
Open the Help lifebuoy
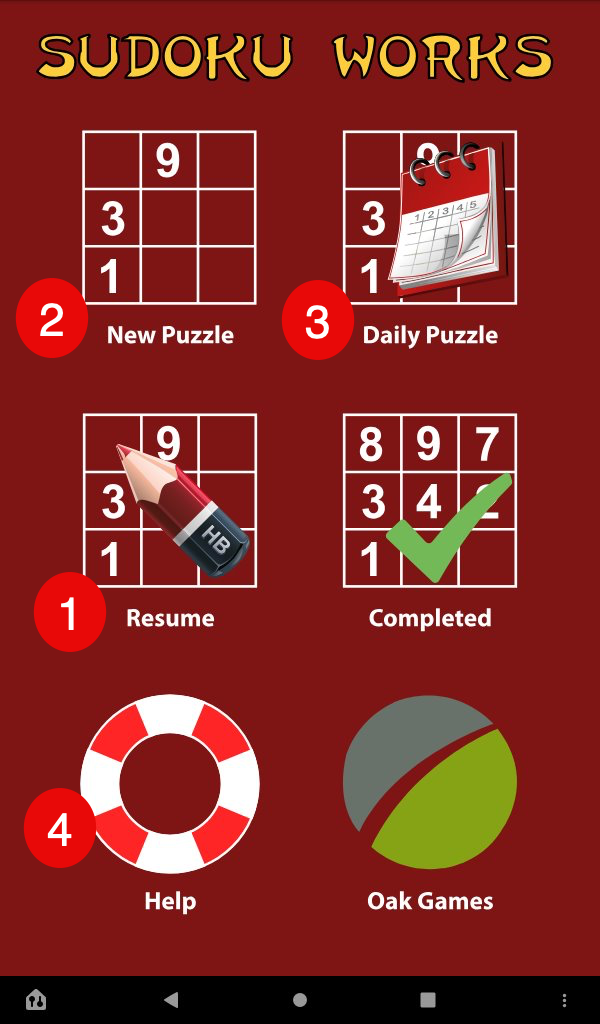(170, 783)
